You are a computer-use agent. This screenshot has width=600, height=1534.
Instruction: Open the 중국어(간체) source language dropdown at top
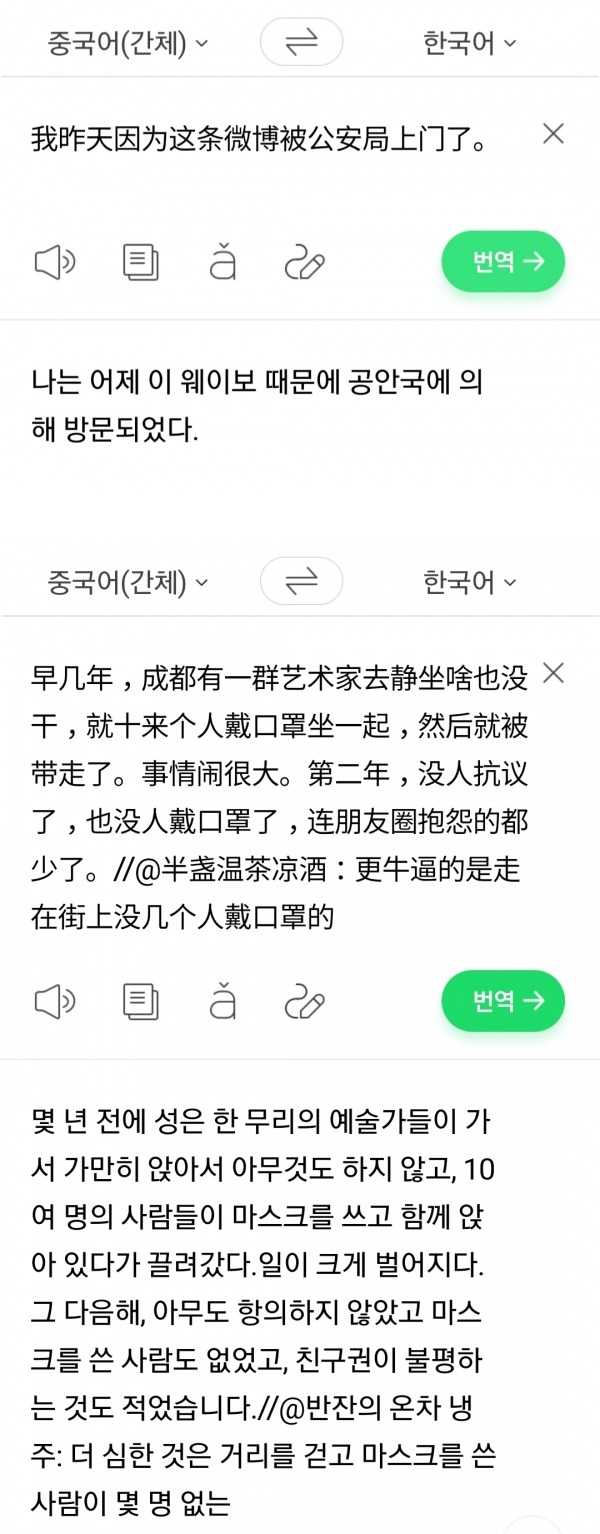coord(127,43)
